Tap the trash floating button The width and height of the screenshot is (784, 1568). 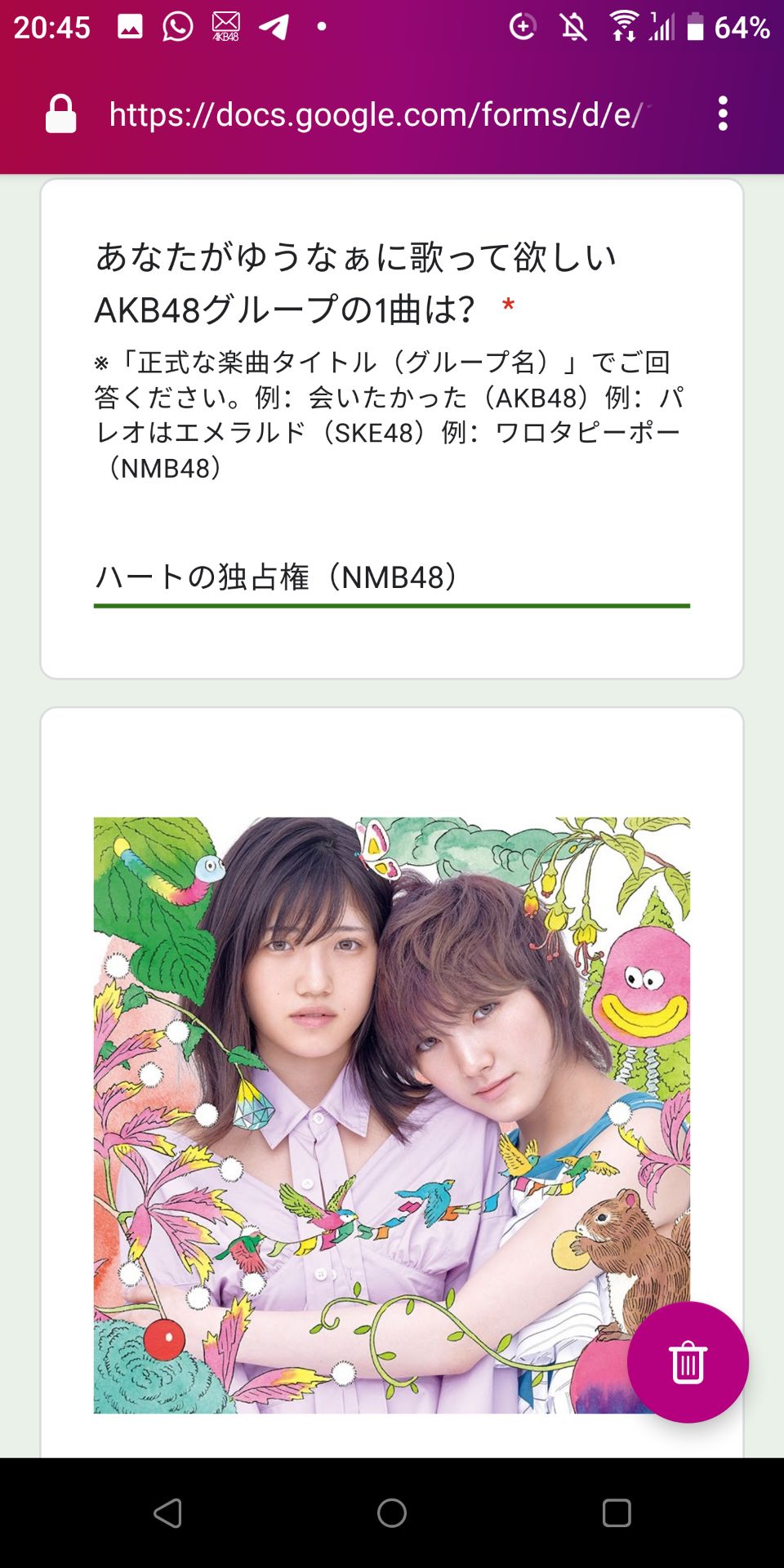(688, 1361)
